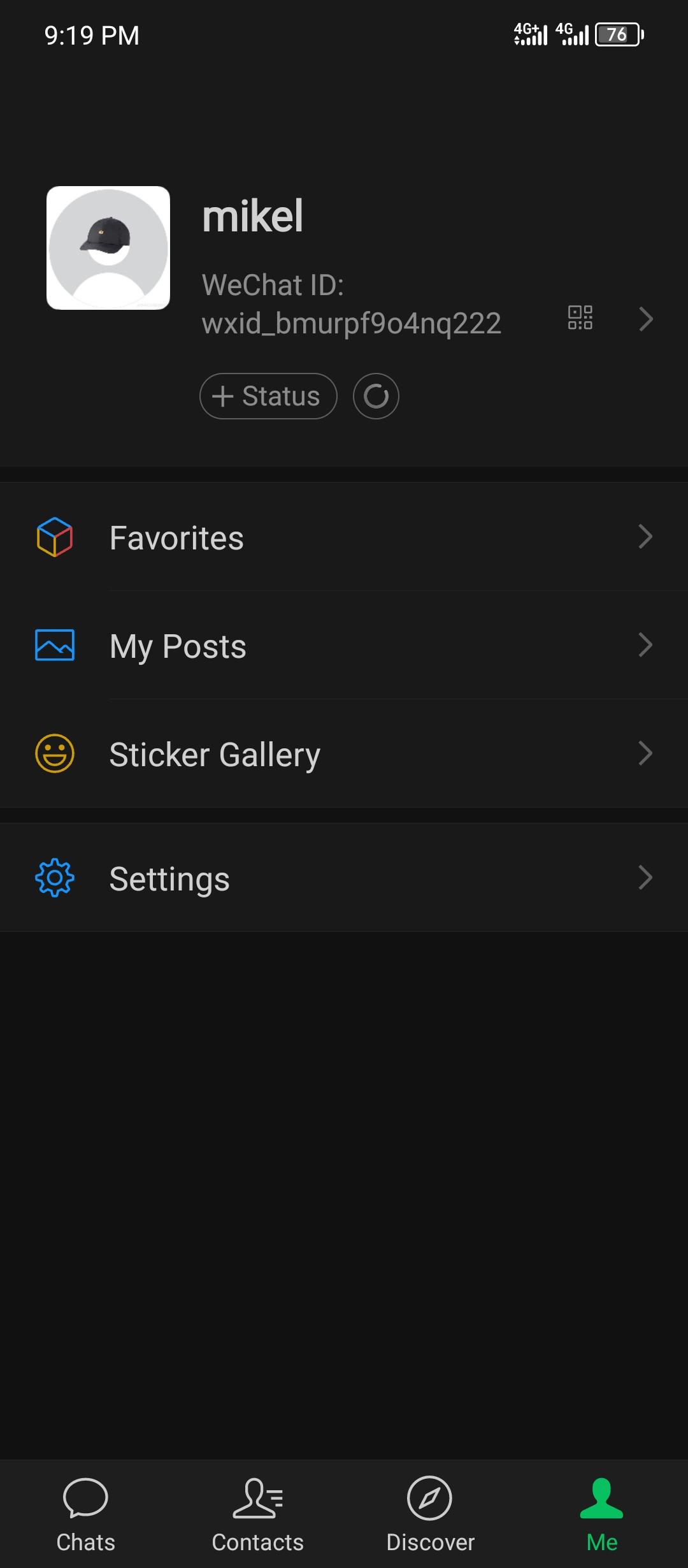Open the Settings gear icon
688x1568 pixels.
(x=55, y=877)
